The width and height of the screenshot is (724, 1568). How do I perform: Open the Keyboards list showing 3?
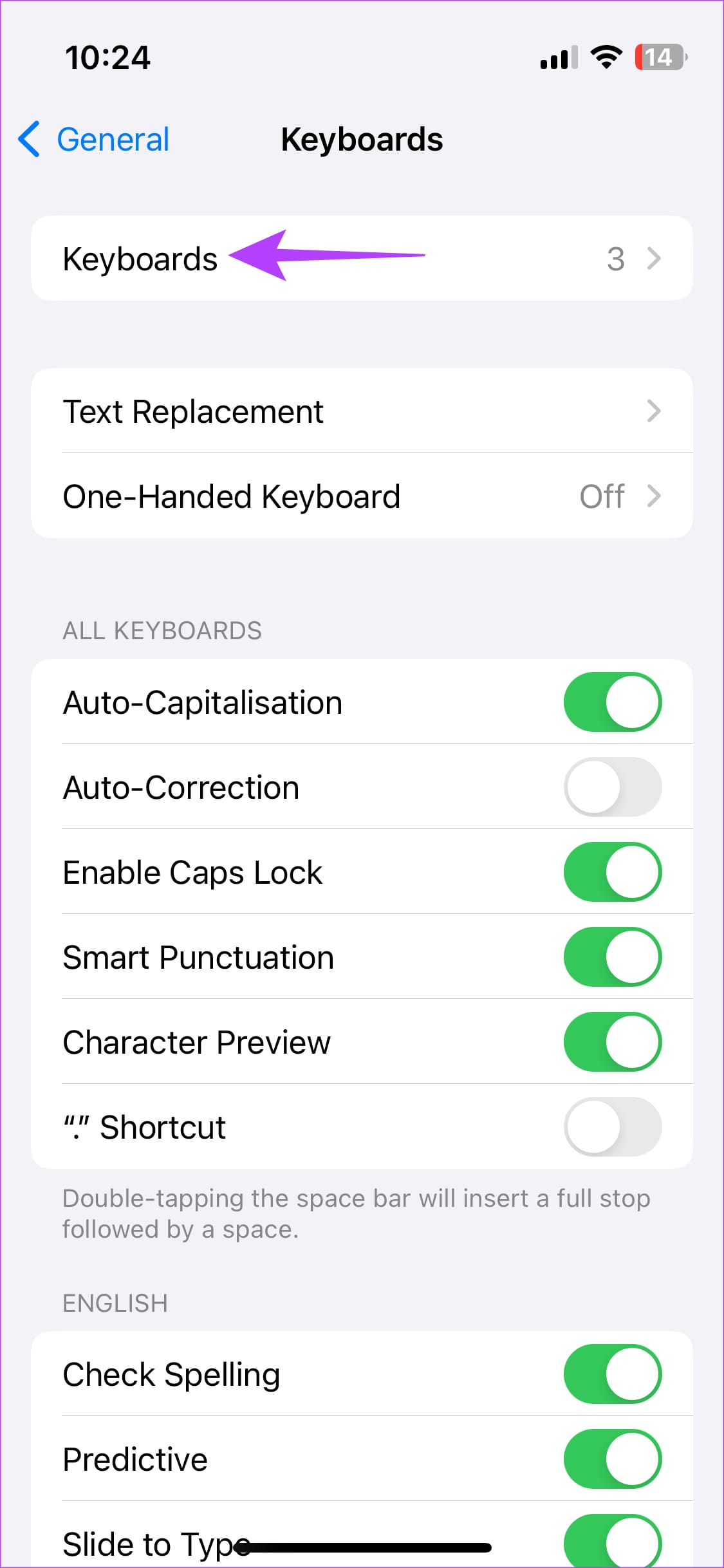[x=362, y=259]
